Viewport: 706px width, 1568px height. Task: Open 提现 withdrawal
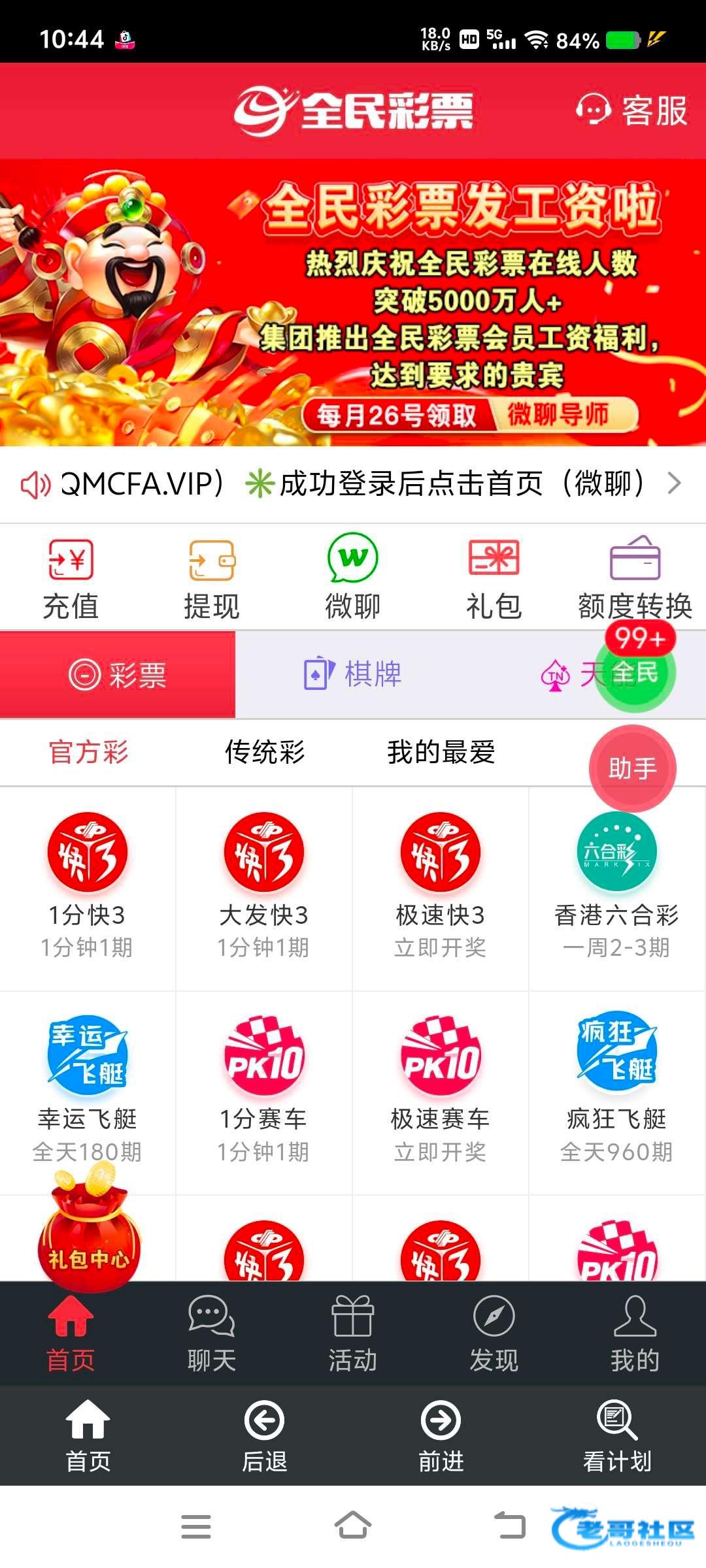coord(211,577)
